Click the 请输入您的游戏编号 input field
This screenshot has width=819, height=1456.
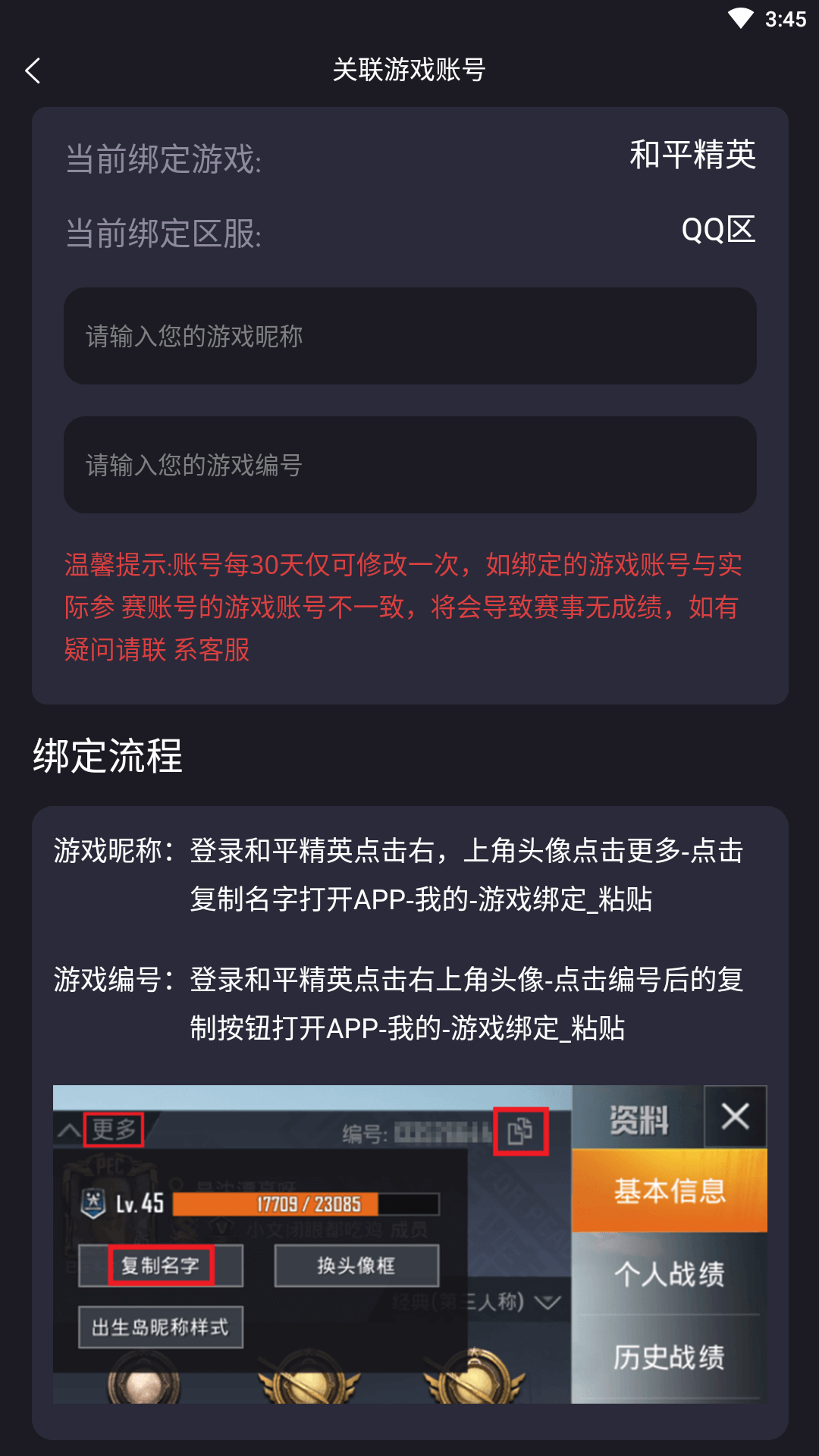[409, 464]
